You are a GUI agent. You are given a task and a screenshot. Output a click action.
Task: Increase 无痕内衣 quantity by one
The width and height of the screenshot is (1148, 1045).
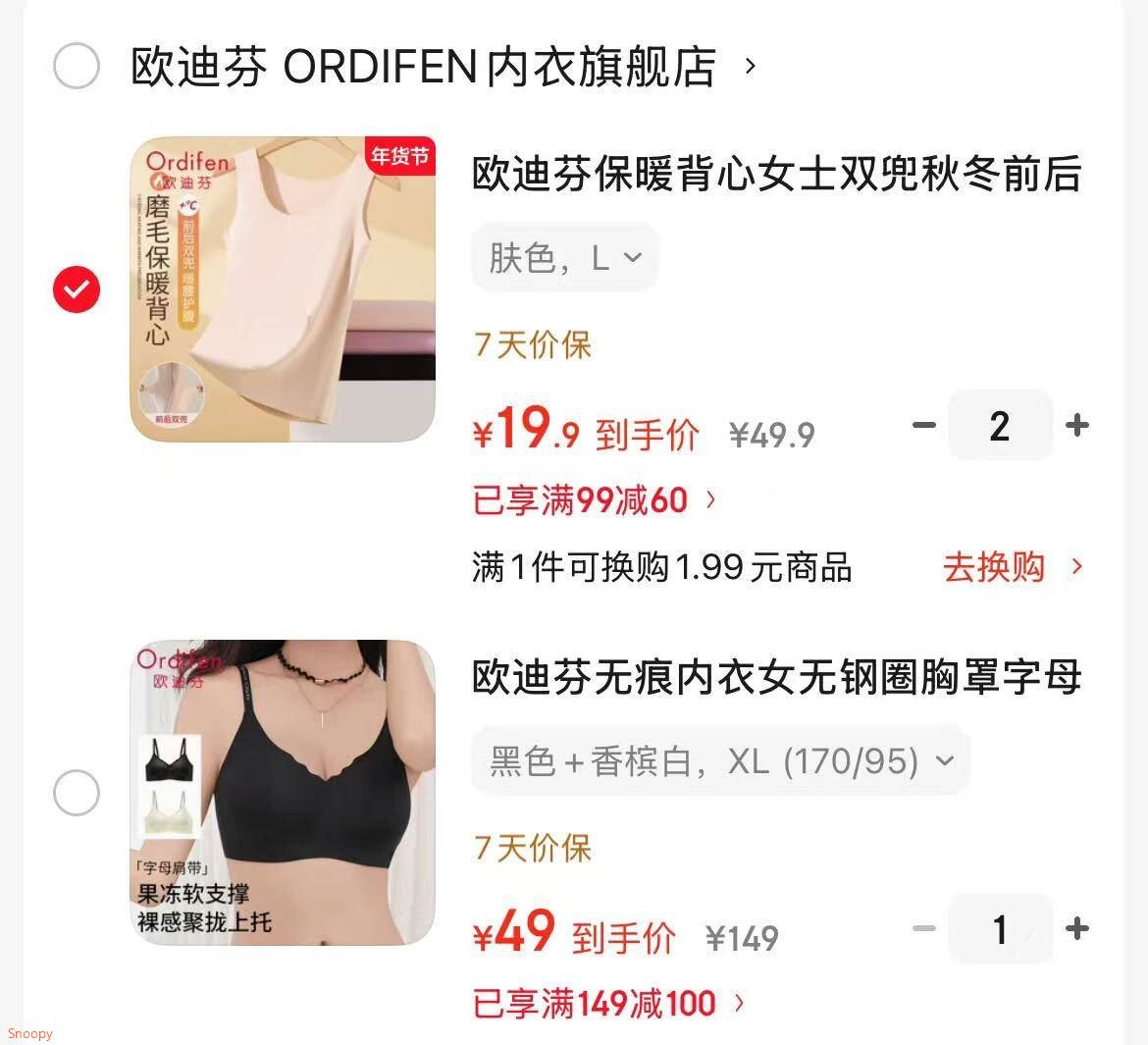click(1076, 928)
